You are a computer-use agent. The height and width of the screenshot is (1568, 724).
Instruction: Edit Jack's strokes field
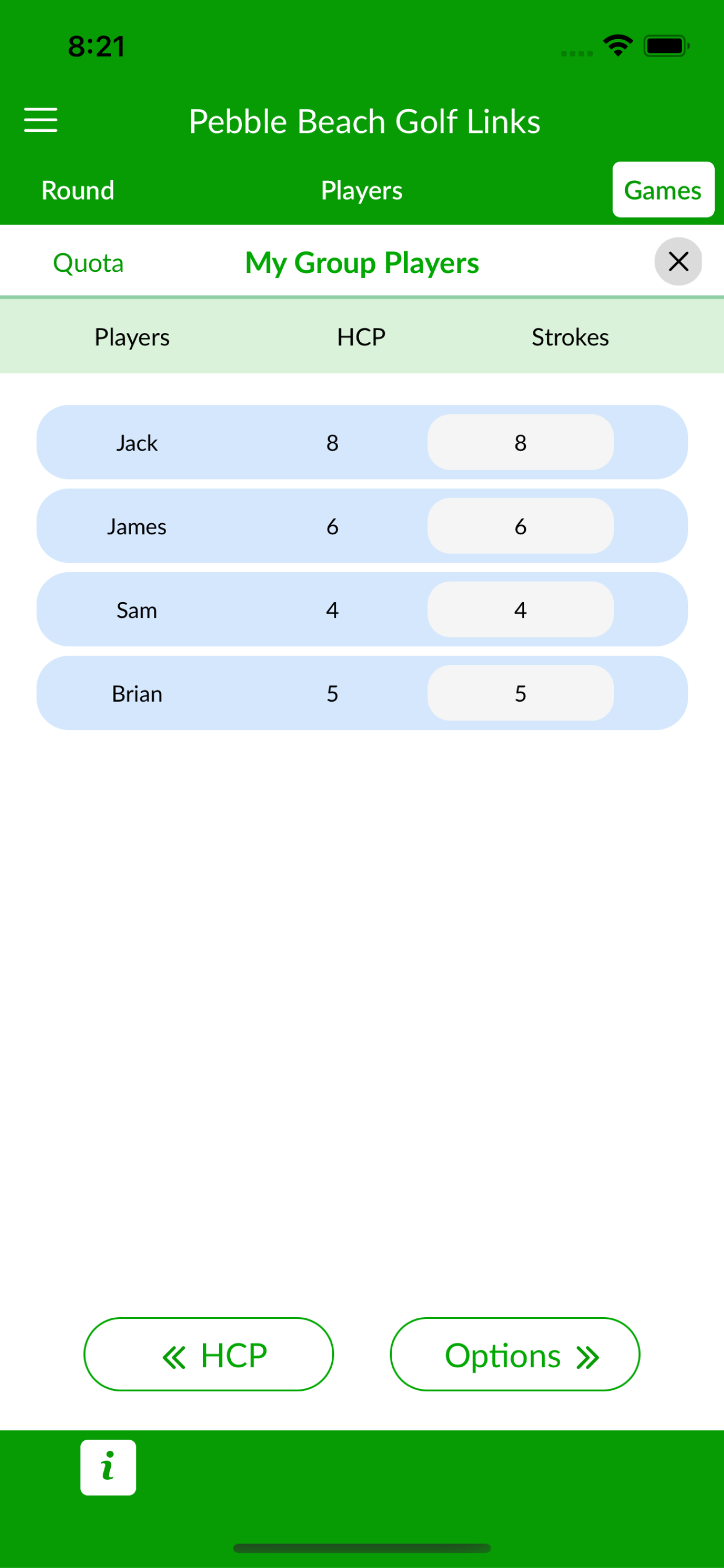tap(520, 443)
